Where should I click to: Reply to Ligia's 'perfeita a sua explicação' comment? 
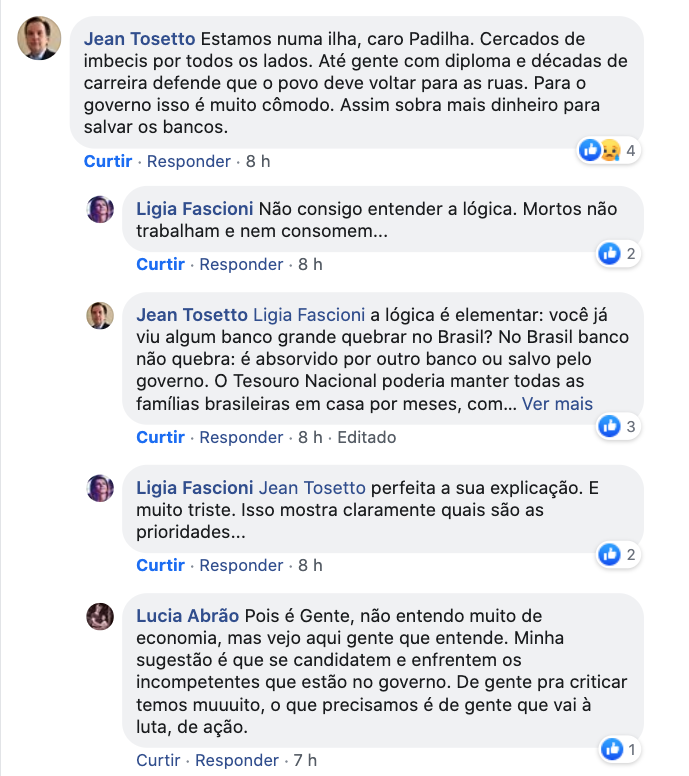241,565
